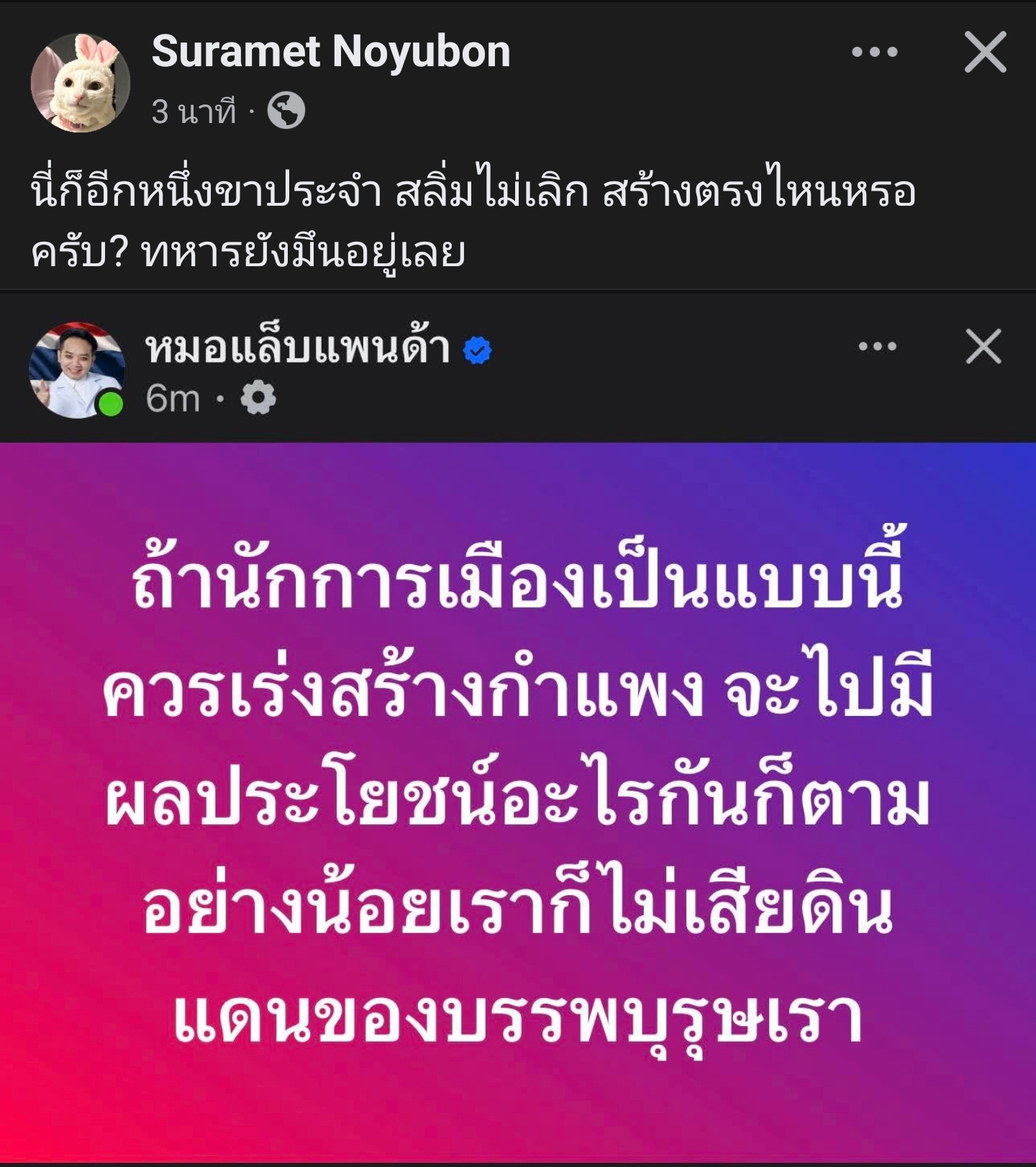Open the options menu on Suramet's post
Image resolution: width=1036 pixels, height=1167 pixels.
pyautogui.click(x=874, y=52)
